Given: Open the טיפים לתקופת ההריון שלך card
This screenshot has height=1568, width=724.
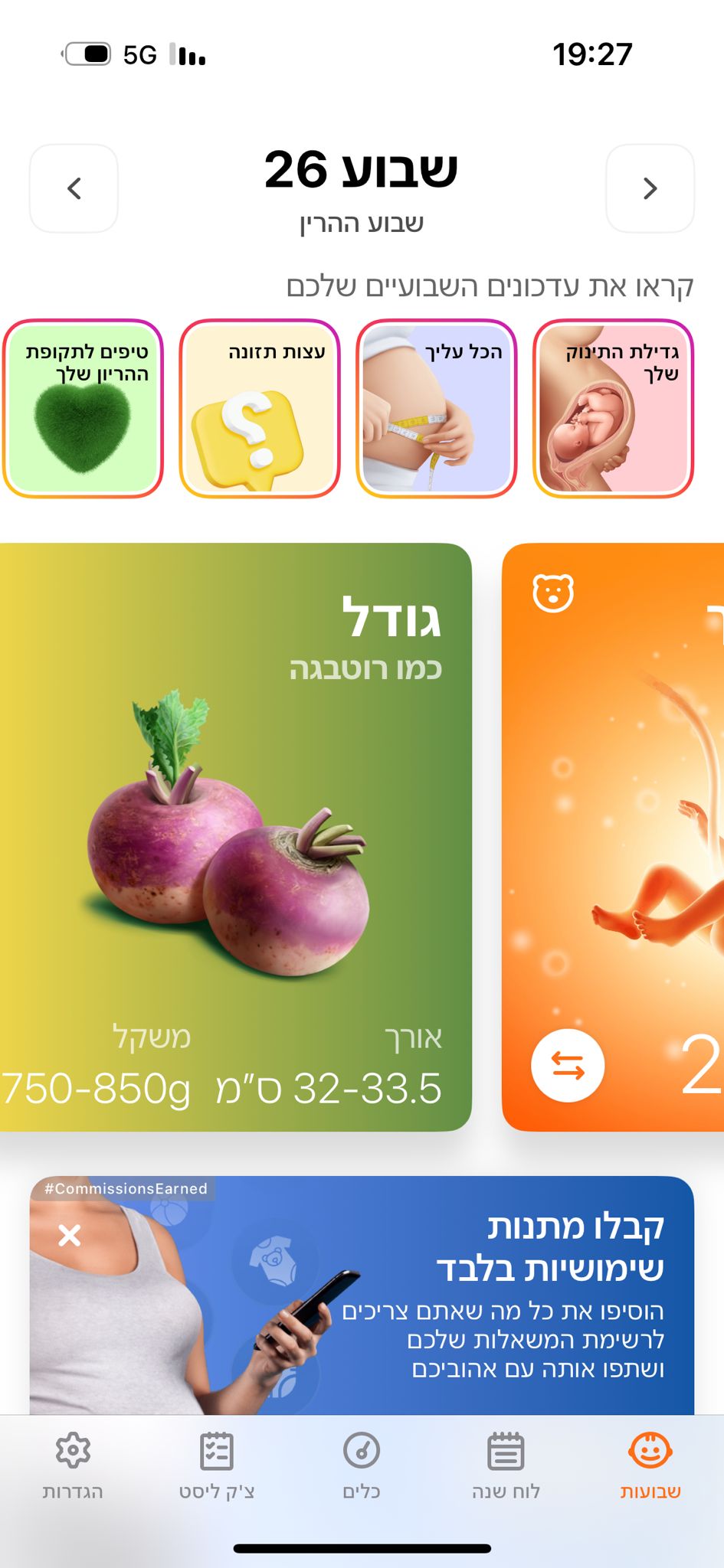Looking at the screenshot, I should 83,409.
